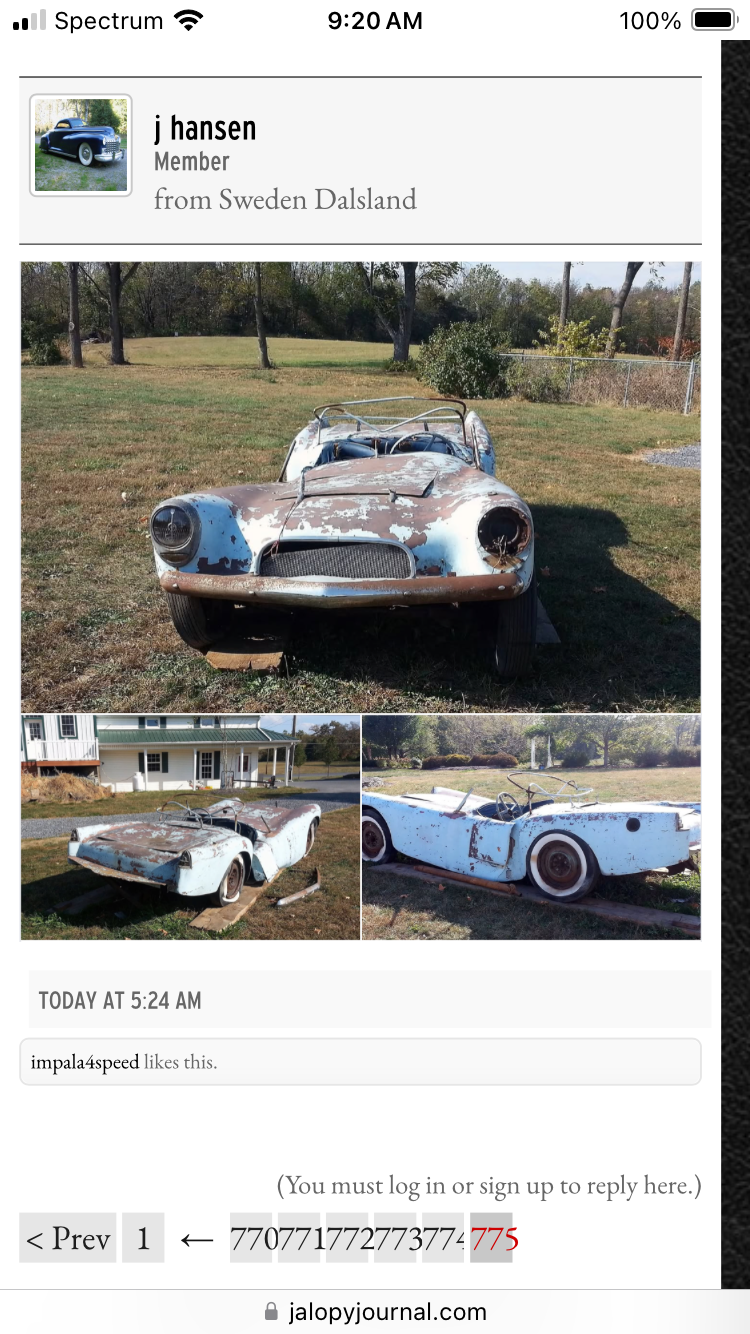Tap the jalopyjournal.com address bar

pyautogui.click(x=375, y=1311)
